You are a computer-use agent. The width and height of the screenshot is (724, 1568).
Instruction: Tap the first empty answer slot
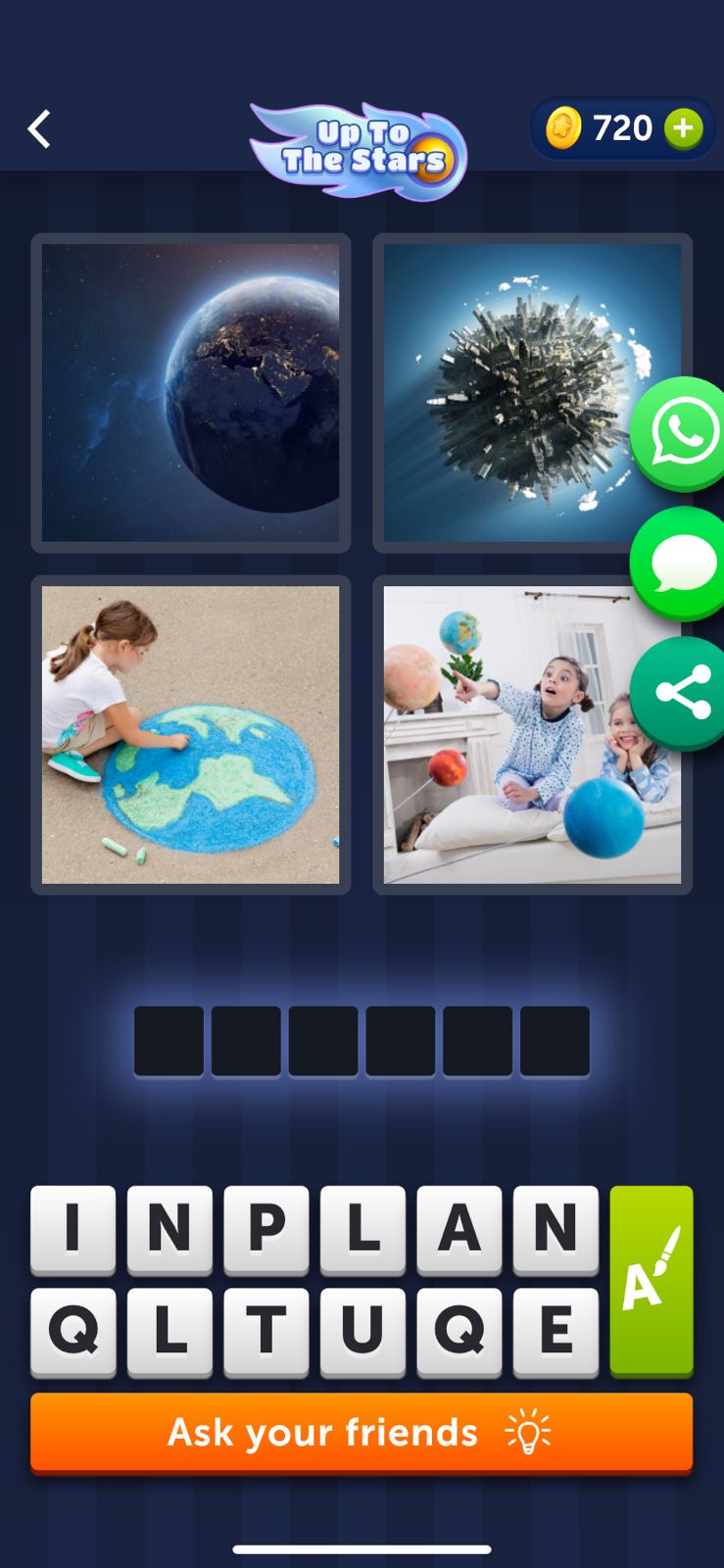(169, 1041)
